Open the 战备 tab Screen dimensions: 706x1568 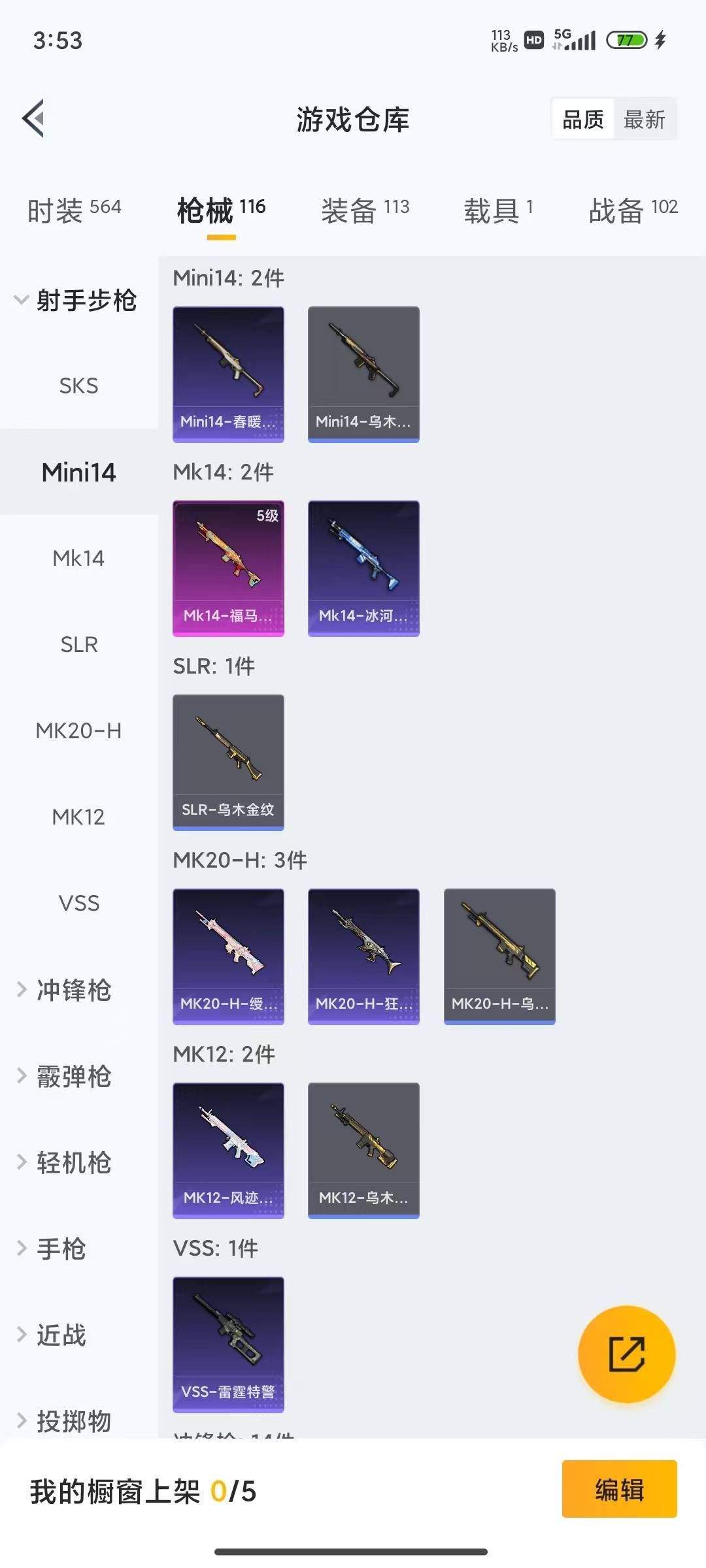633,210
